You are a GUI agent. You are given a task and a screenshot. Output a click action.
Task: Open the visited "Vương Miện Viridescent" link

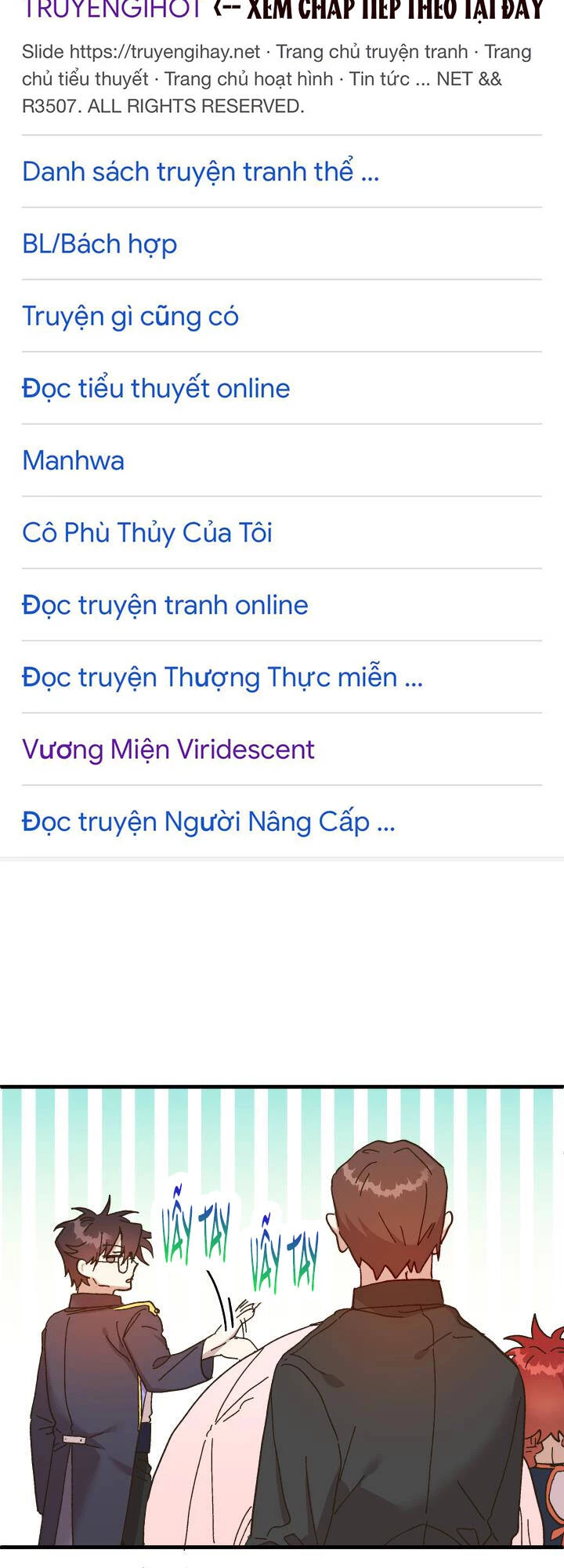coord(168,750)
